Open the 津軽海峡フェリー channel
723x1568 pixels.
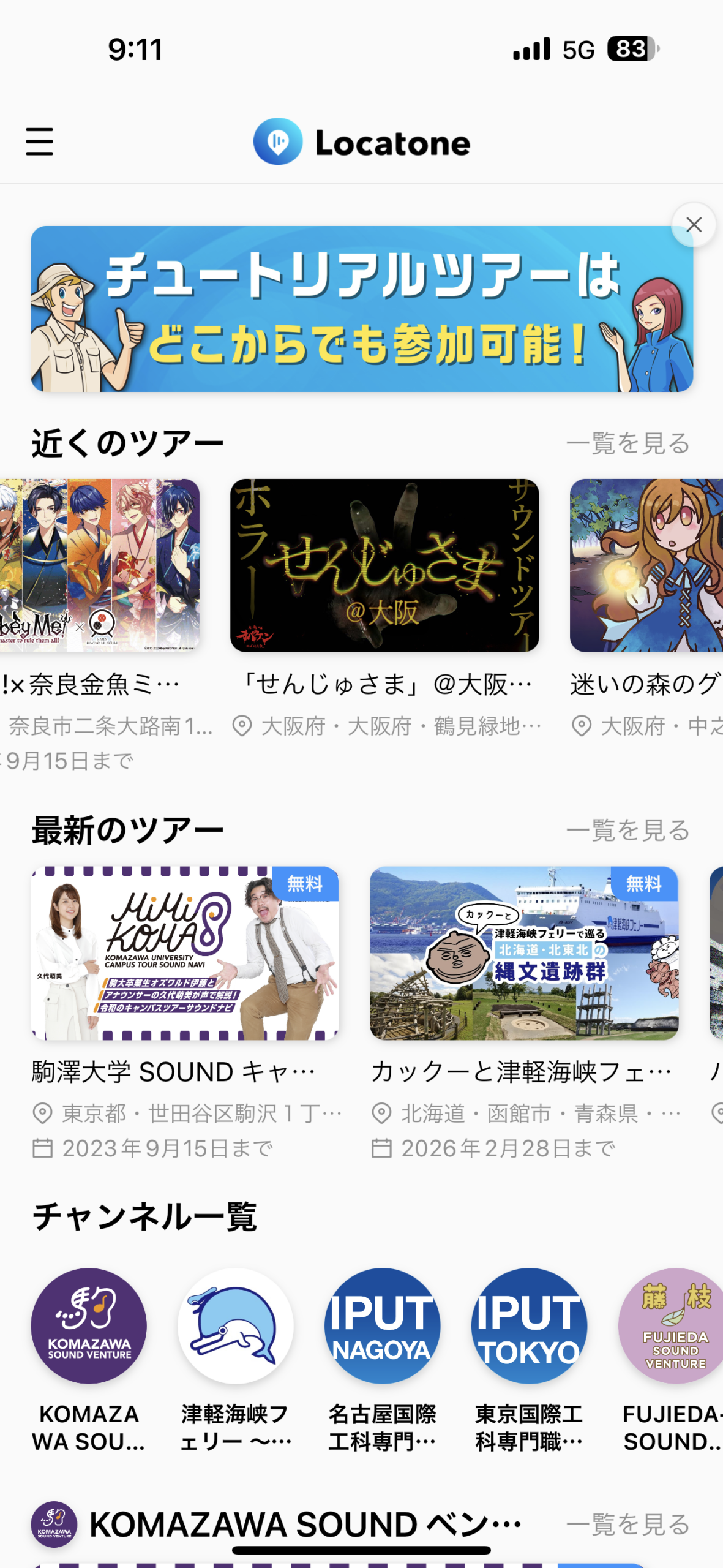(236, 1325)
